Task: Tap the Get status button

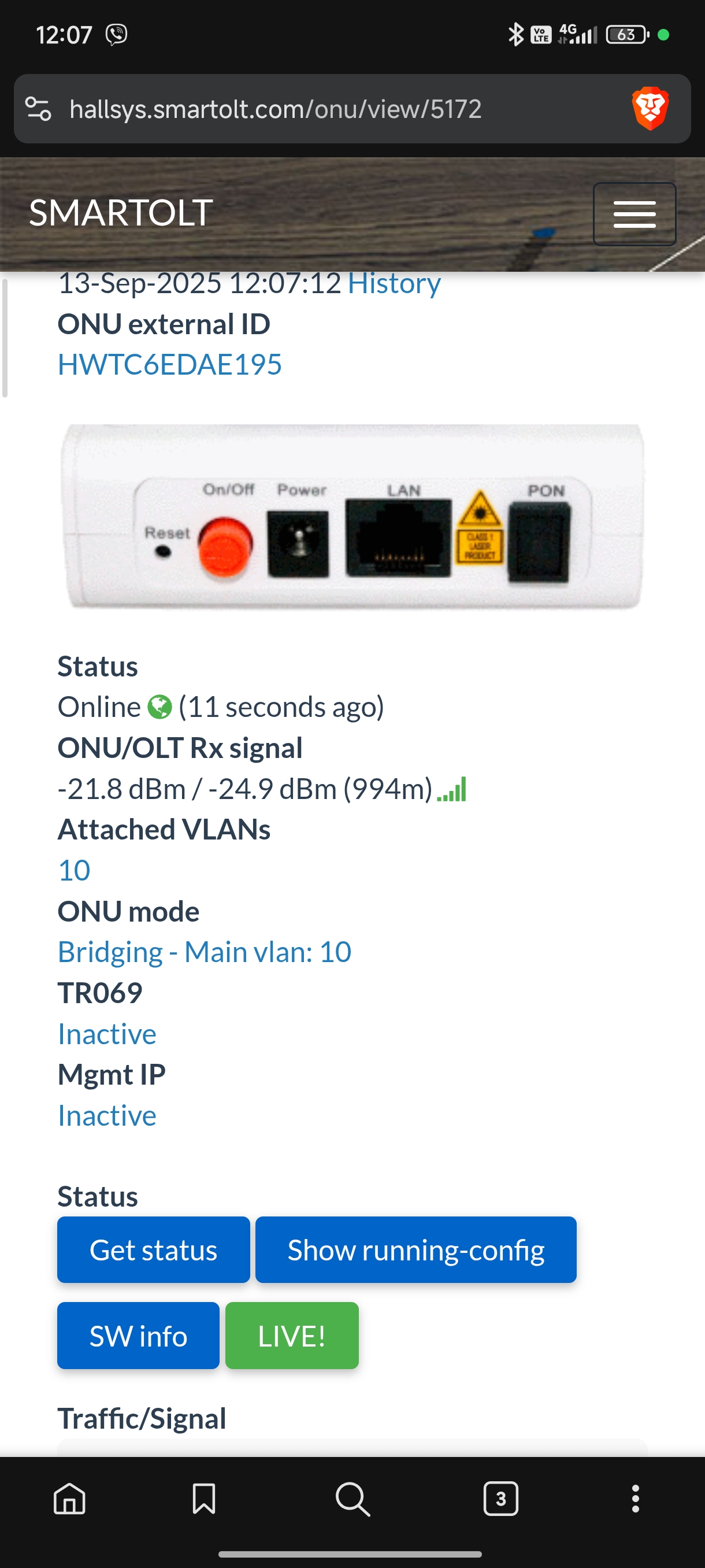Action: click(x=153, y=1250)
